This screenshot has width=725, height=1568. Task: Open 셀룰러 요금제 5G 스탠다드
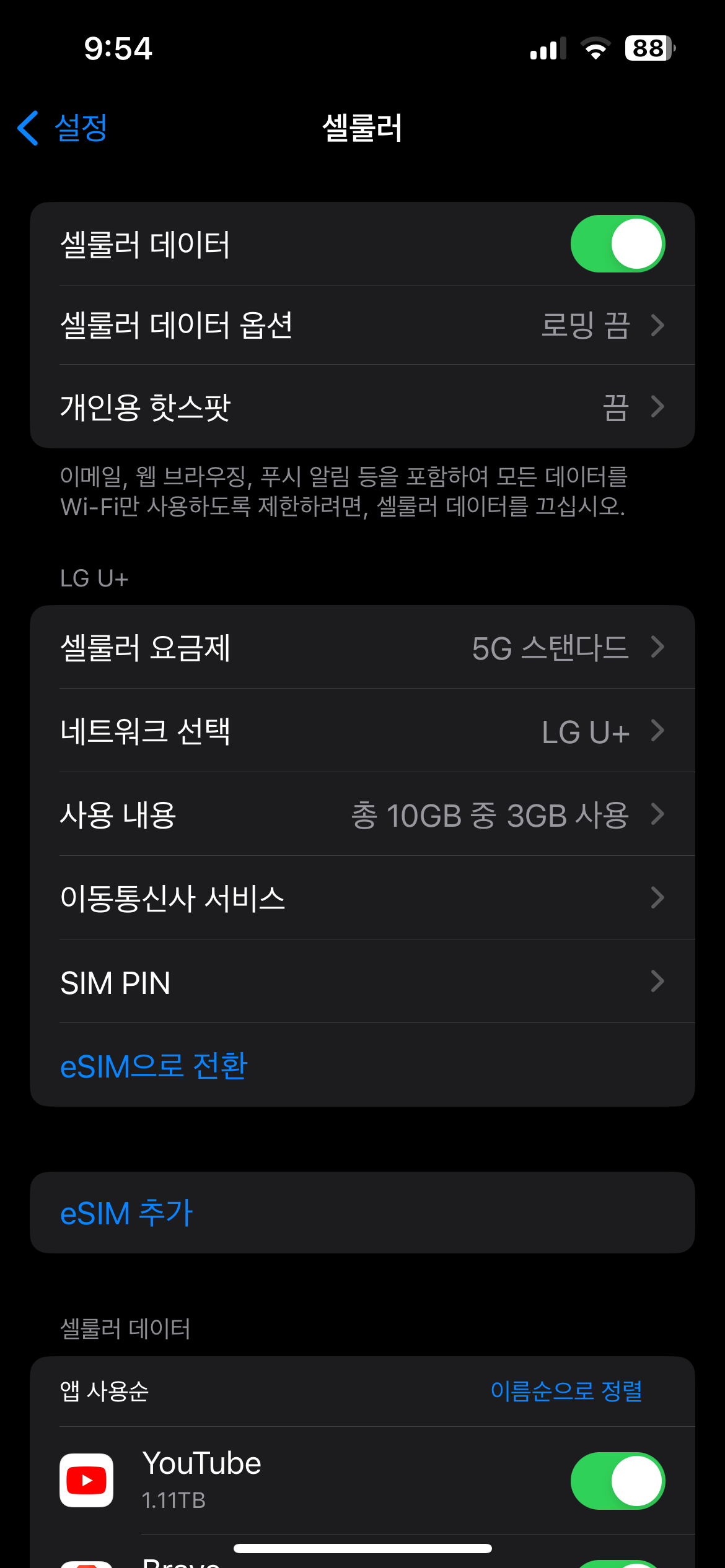click(362, 647)
